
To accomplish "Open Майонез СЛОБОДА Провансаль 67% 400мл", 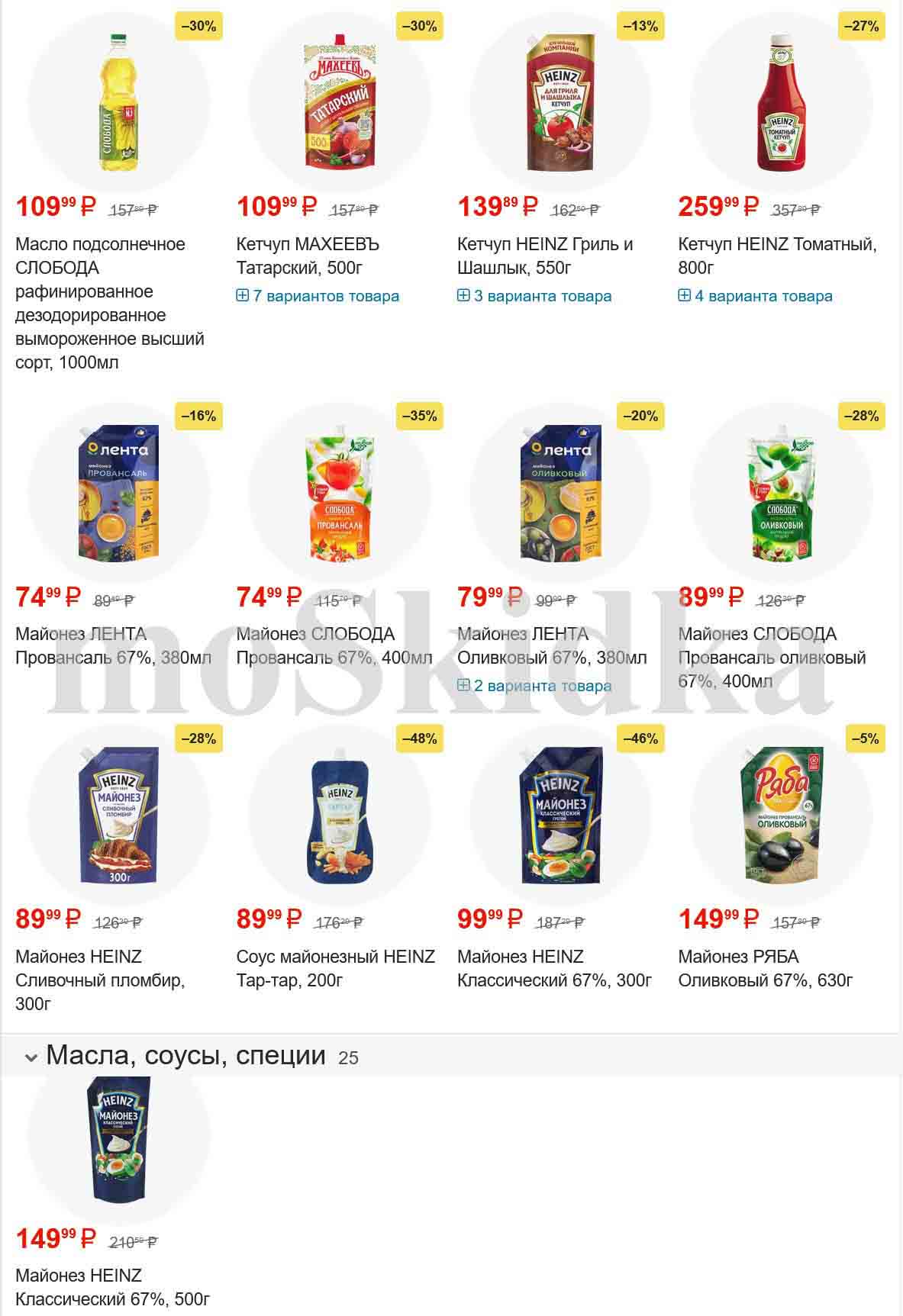I will [334, 645].
